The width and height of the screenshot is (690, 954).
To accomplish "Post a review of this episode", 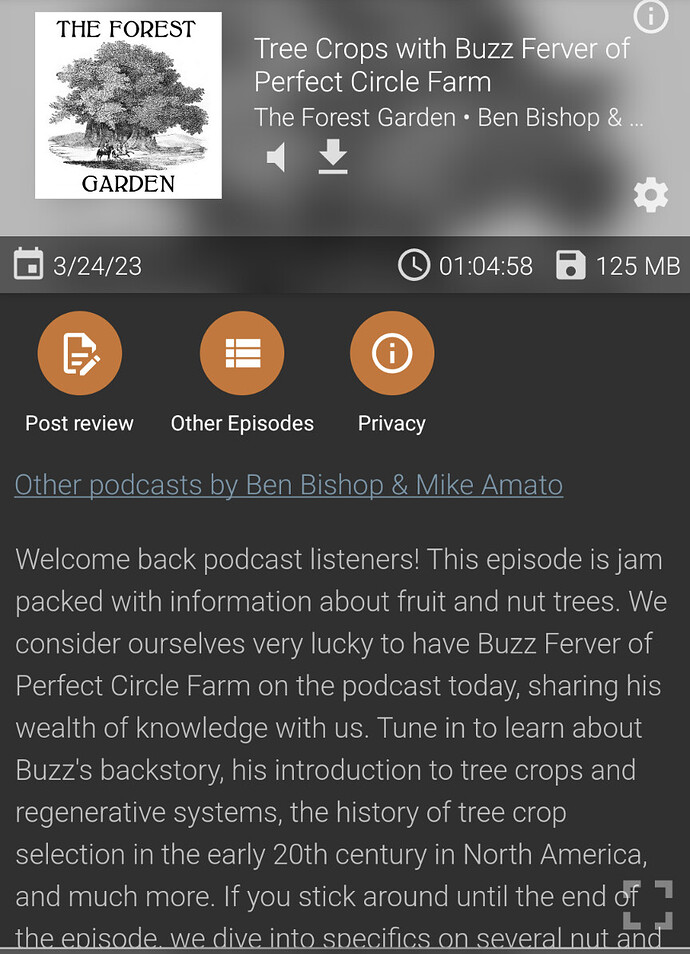I will pos(80,353).
